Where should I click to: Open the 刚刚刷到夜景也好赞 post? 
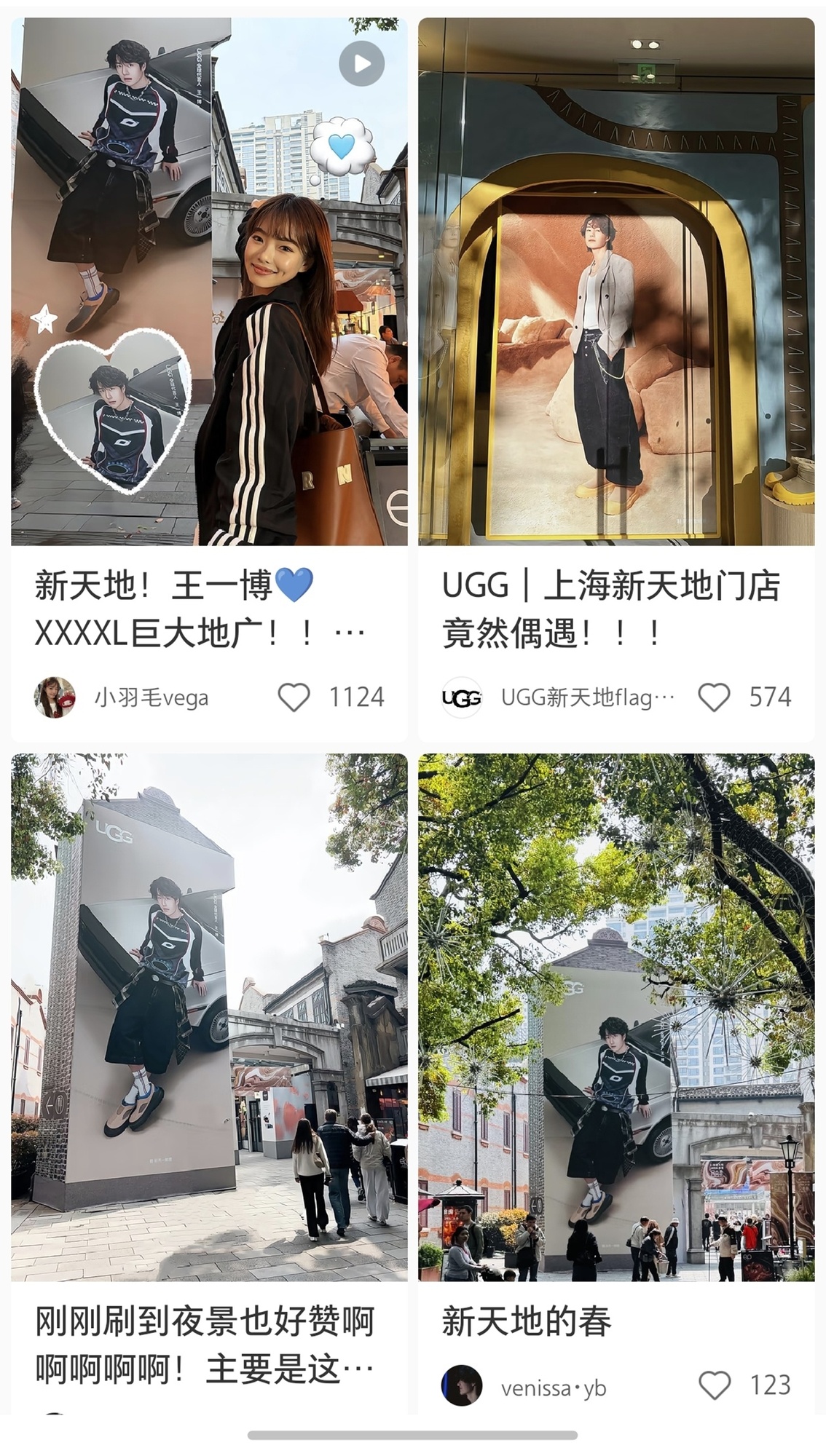(x=209, y=1016)
